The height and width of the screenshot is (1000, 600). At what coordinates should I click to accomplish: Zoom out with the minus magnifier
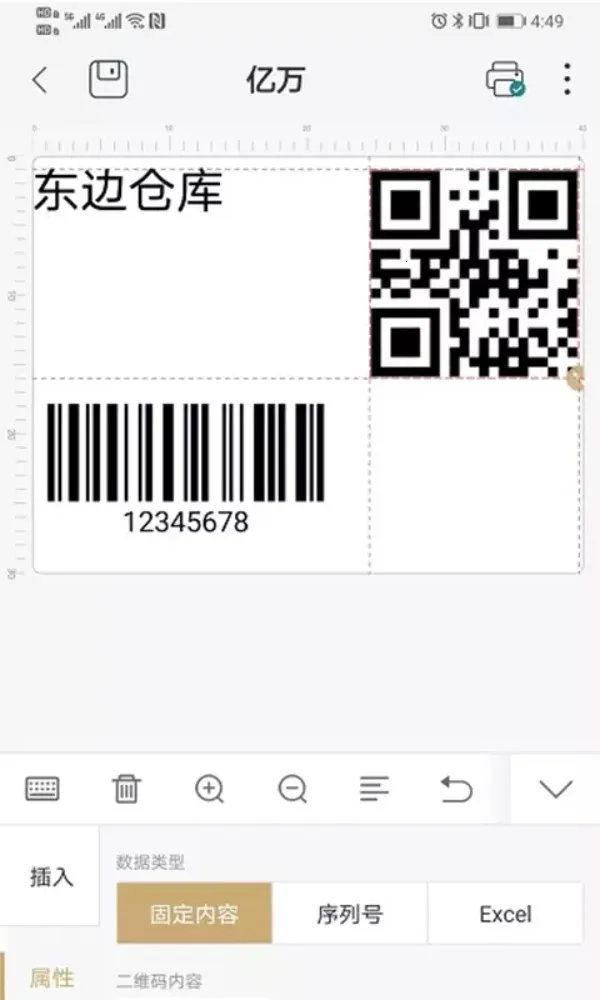[292, 789]
